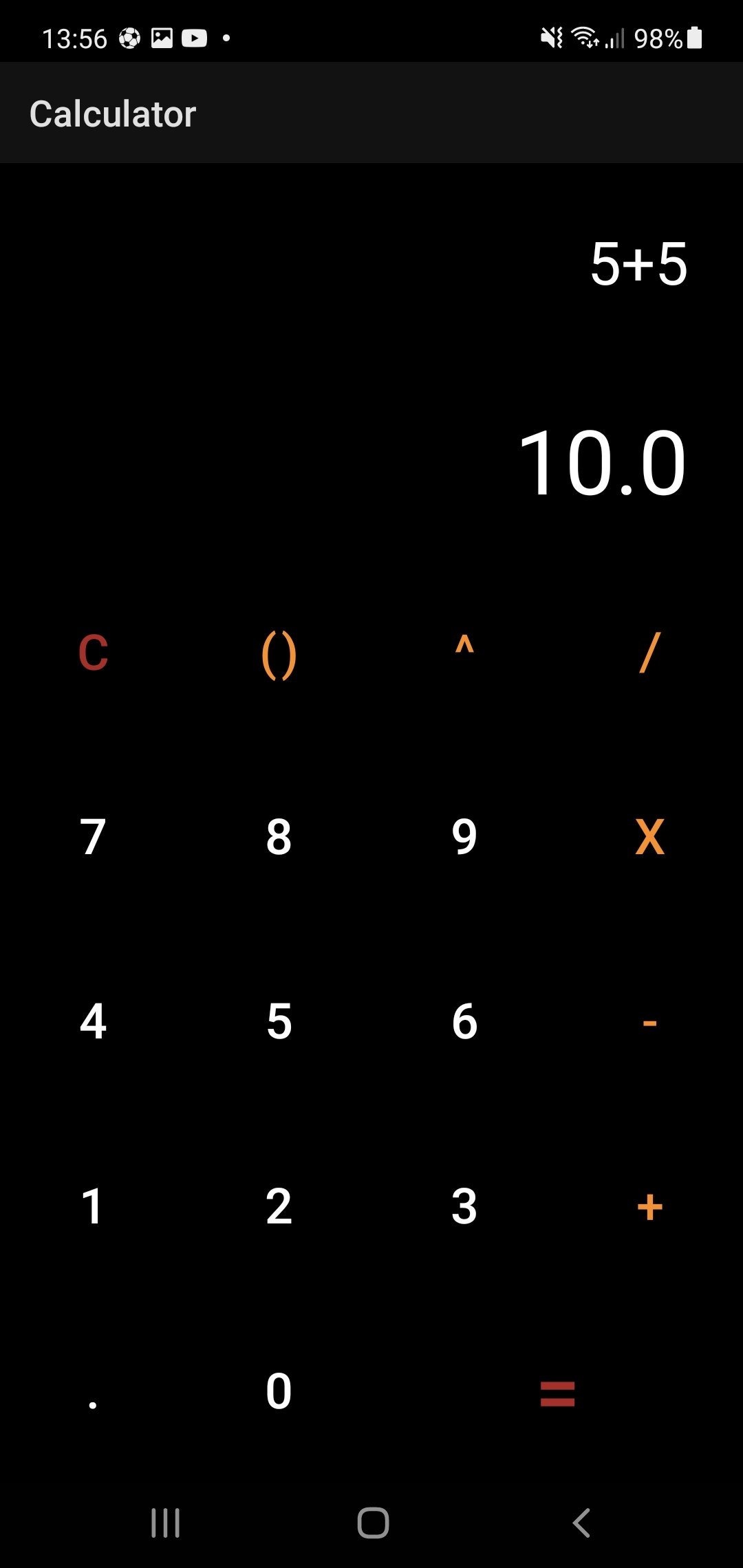The image size is (743, 1568).
Task: Clear the calculation with C
Action: (x=93, y=653)
